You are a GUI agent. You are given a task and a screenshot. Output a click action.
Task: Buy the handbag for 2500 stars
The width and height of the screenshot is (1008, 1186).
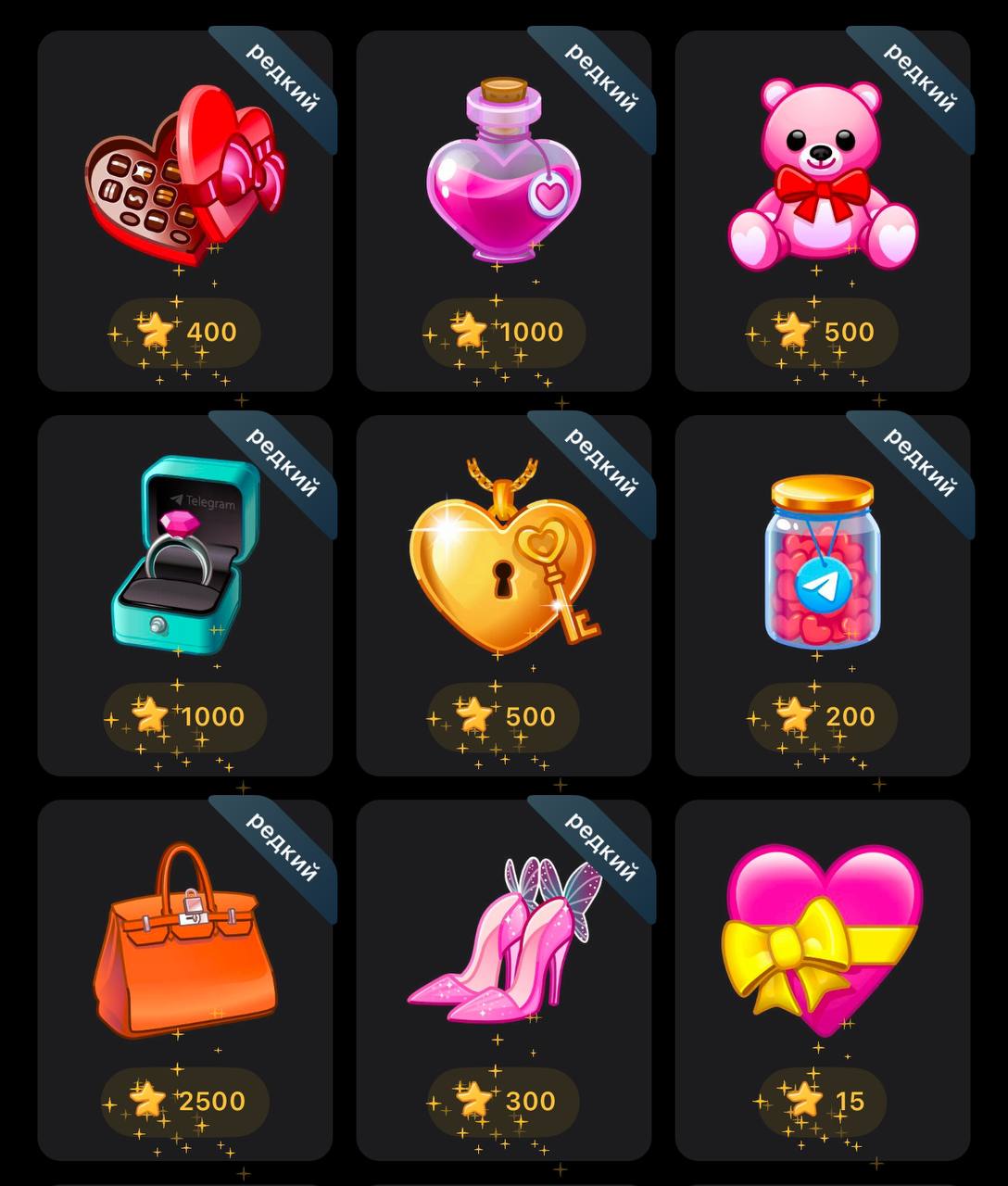185,1101
